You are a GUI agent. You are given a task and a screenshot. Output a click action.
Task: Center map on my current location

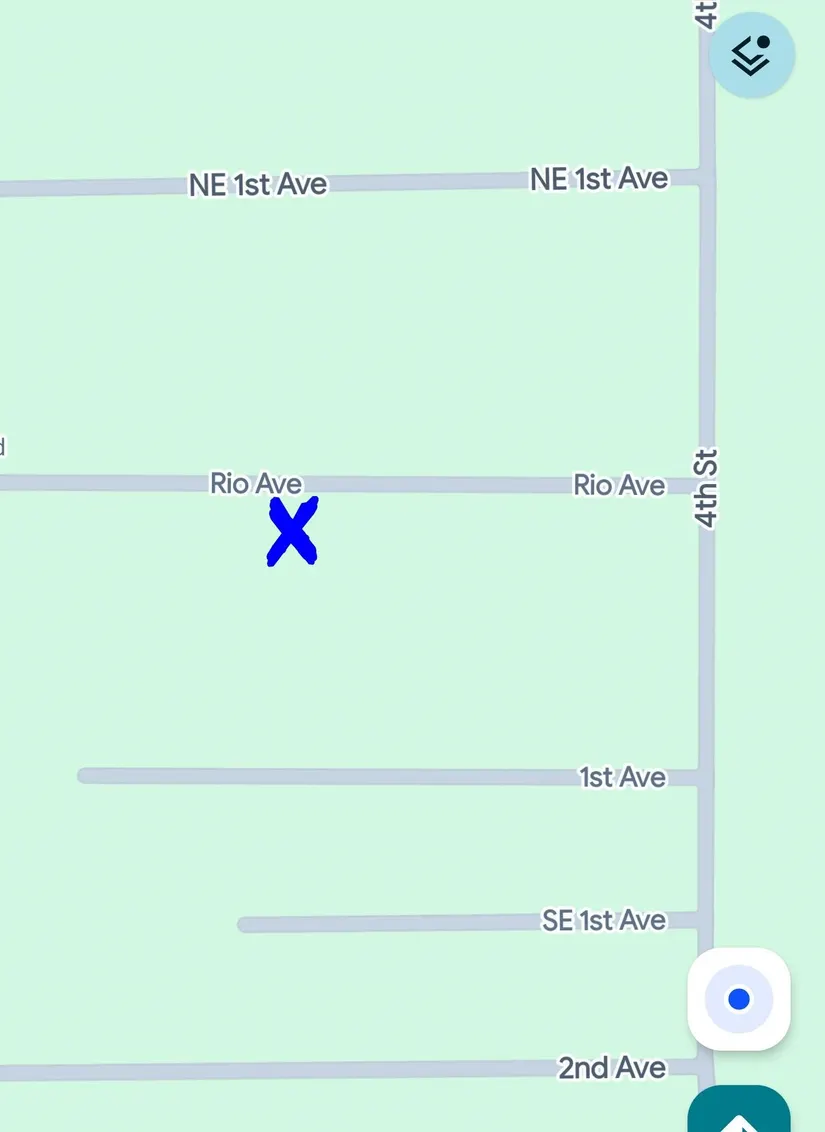(x=739, y=999)
